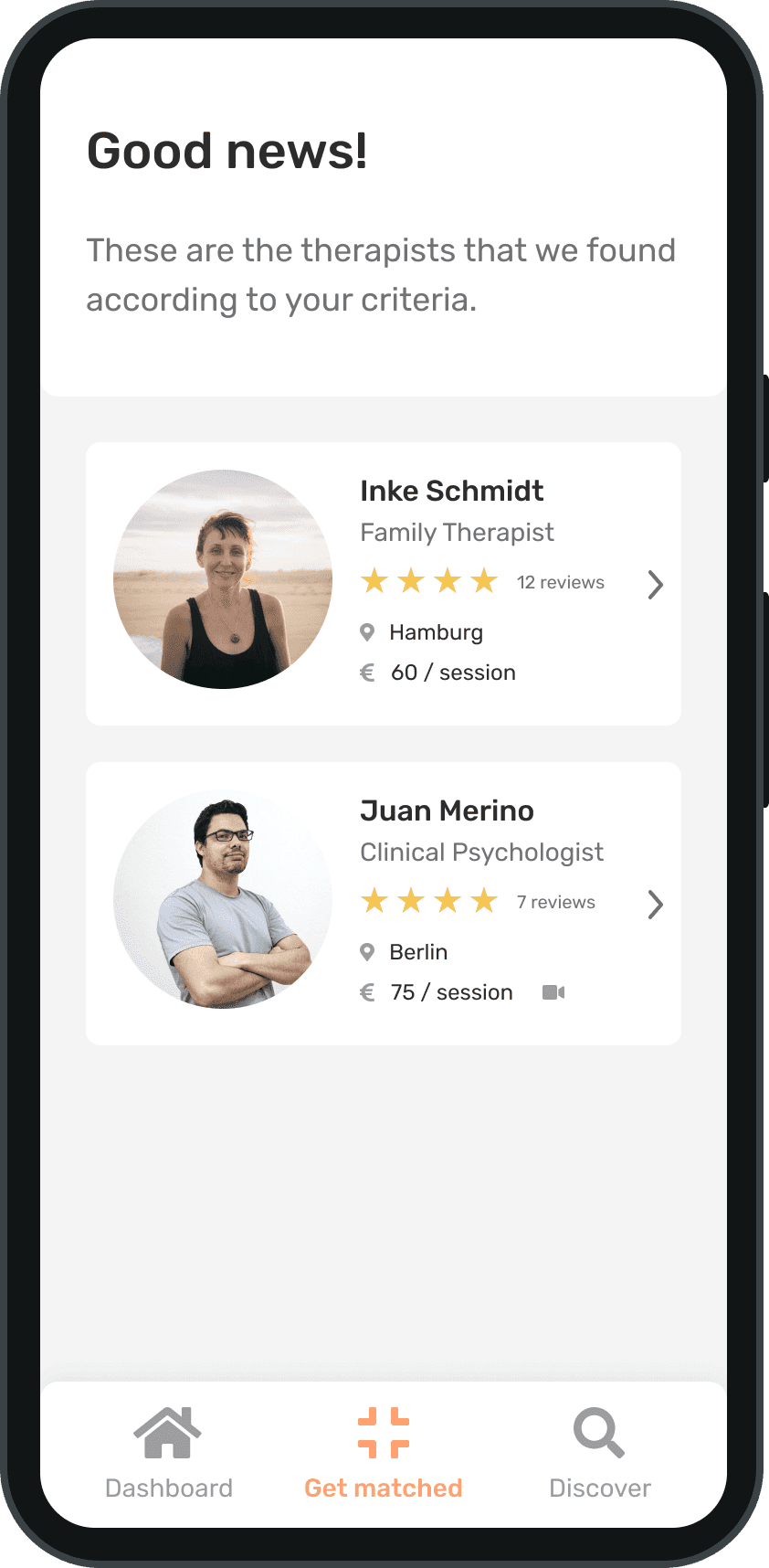Select the Dashboard home icon

coord(169,1431)
